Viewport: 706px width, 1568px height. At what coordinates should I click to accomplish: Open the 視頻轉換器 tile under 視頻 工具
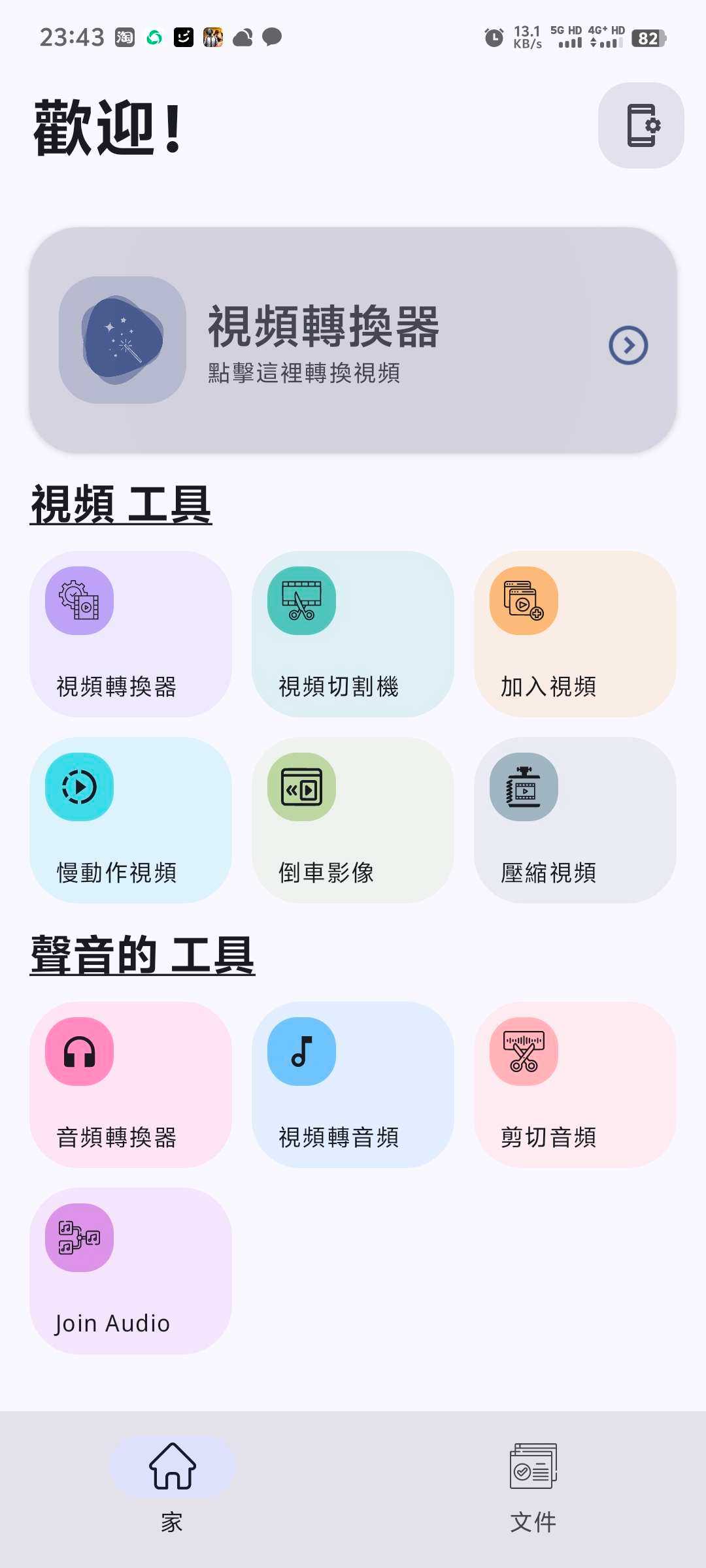click(x=131, y=634)
